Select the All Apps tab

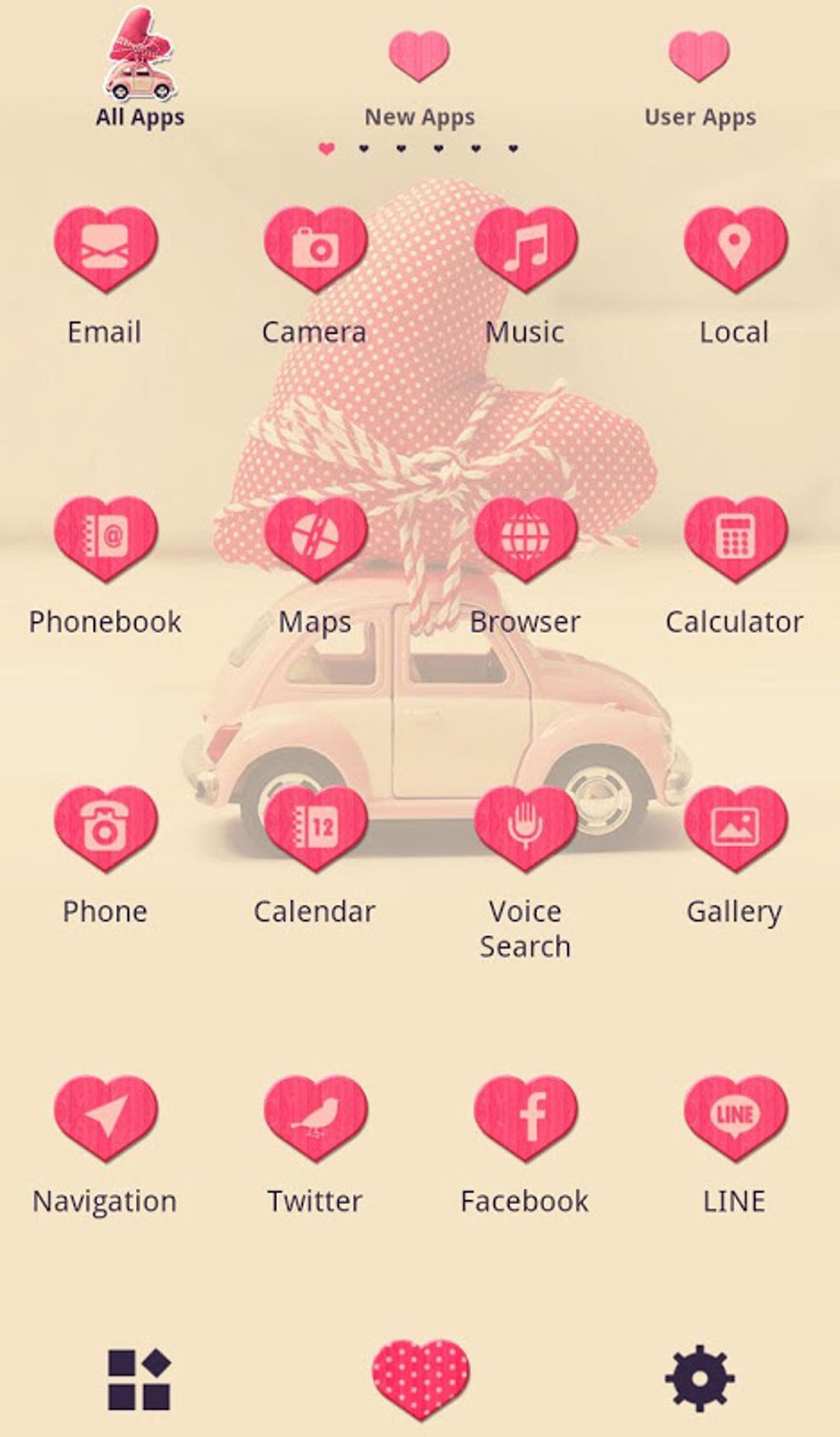(x=140, y=70)
